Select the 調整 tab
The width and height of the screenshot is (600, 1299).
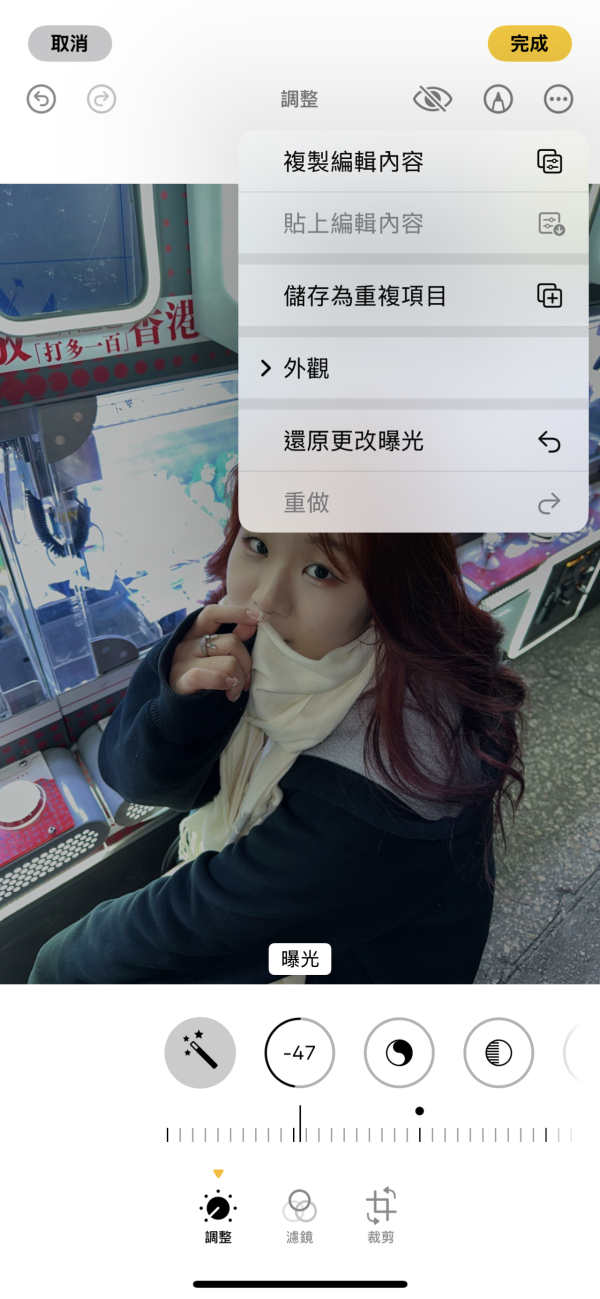(x=218, y=1216)
